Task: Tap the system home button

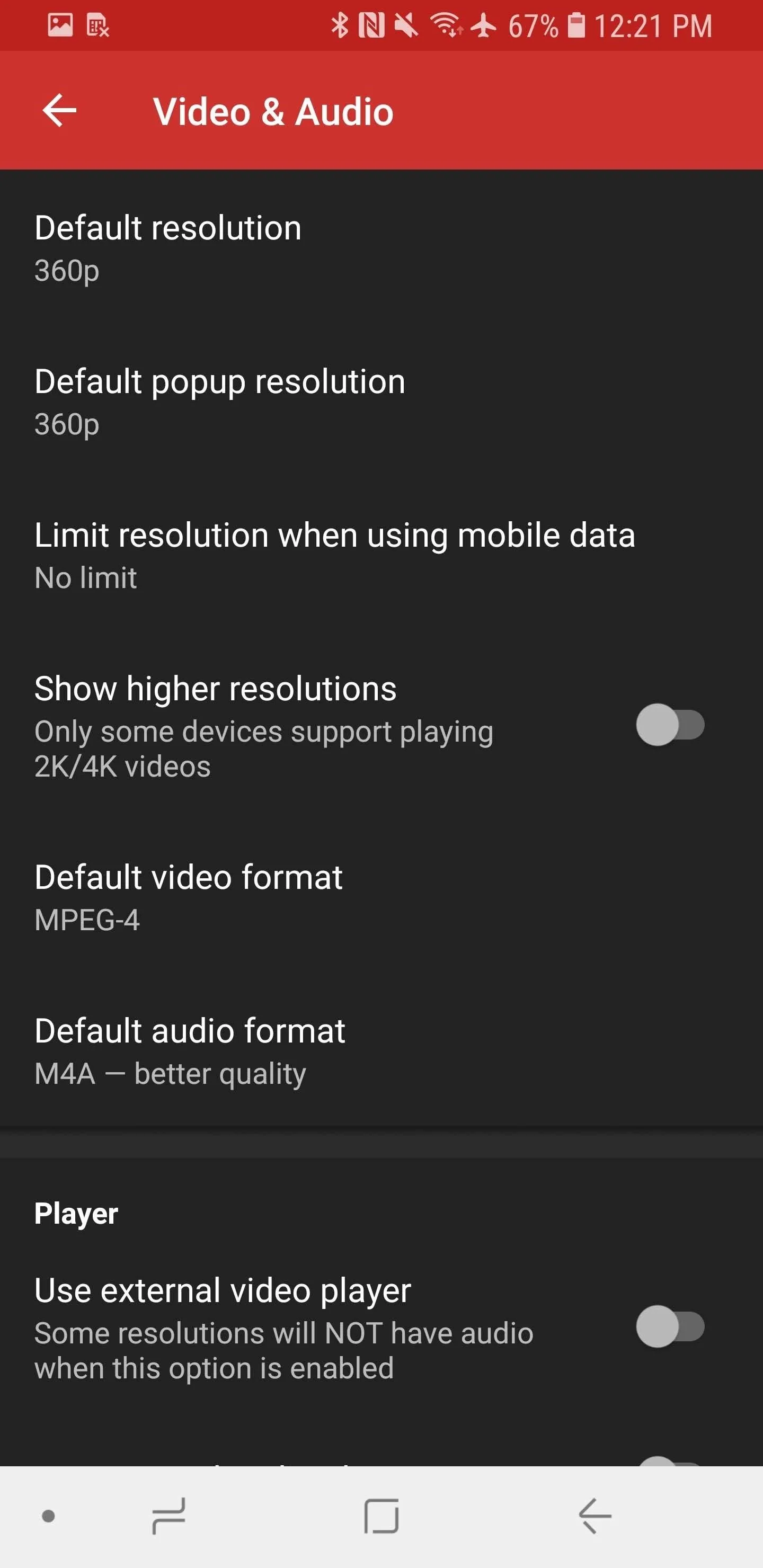Action: point(382,1516)
